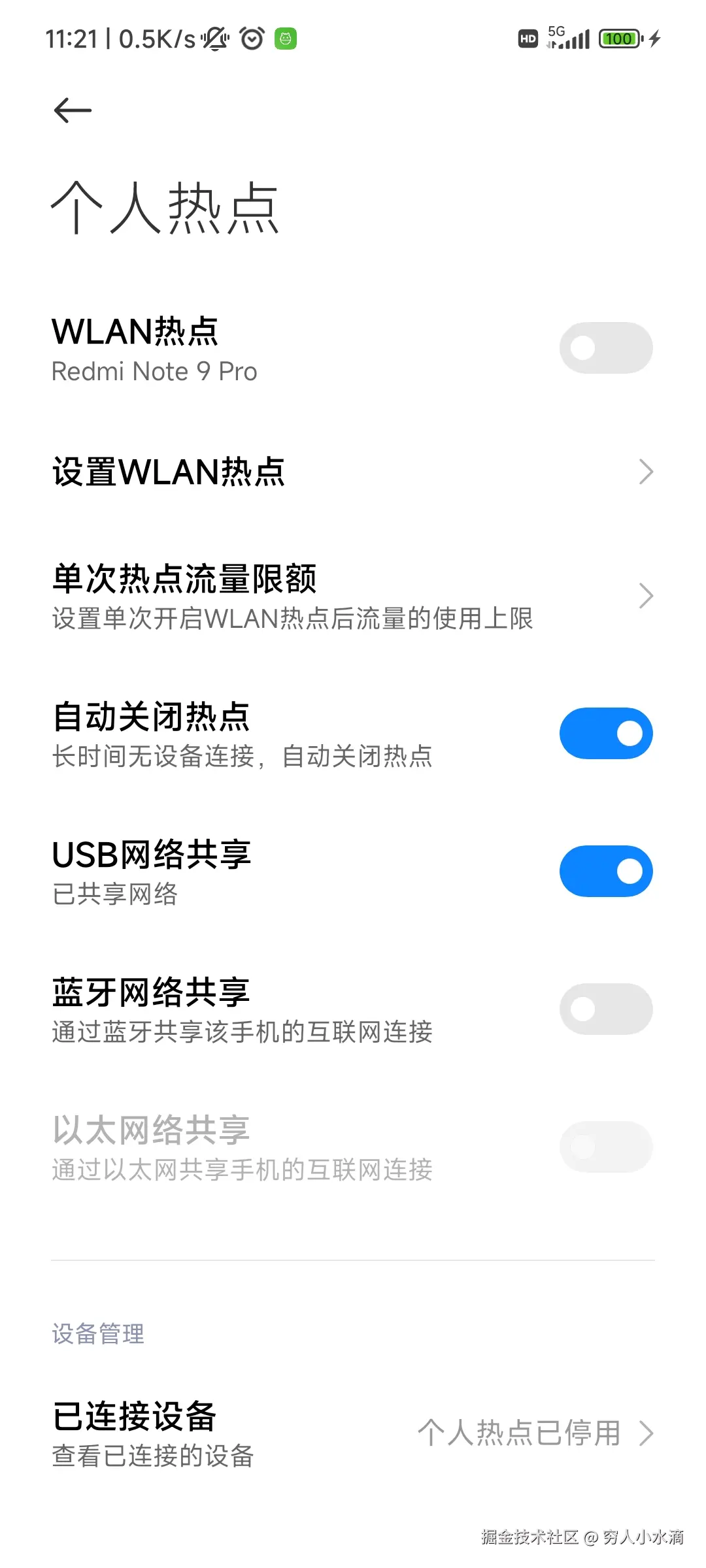The height and width of the screenshot is (1568, 706).
Task: Click the charging bolt icon
Action: tap(656, 39)
